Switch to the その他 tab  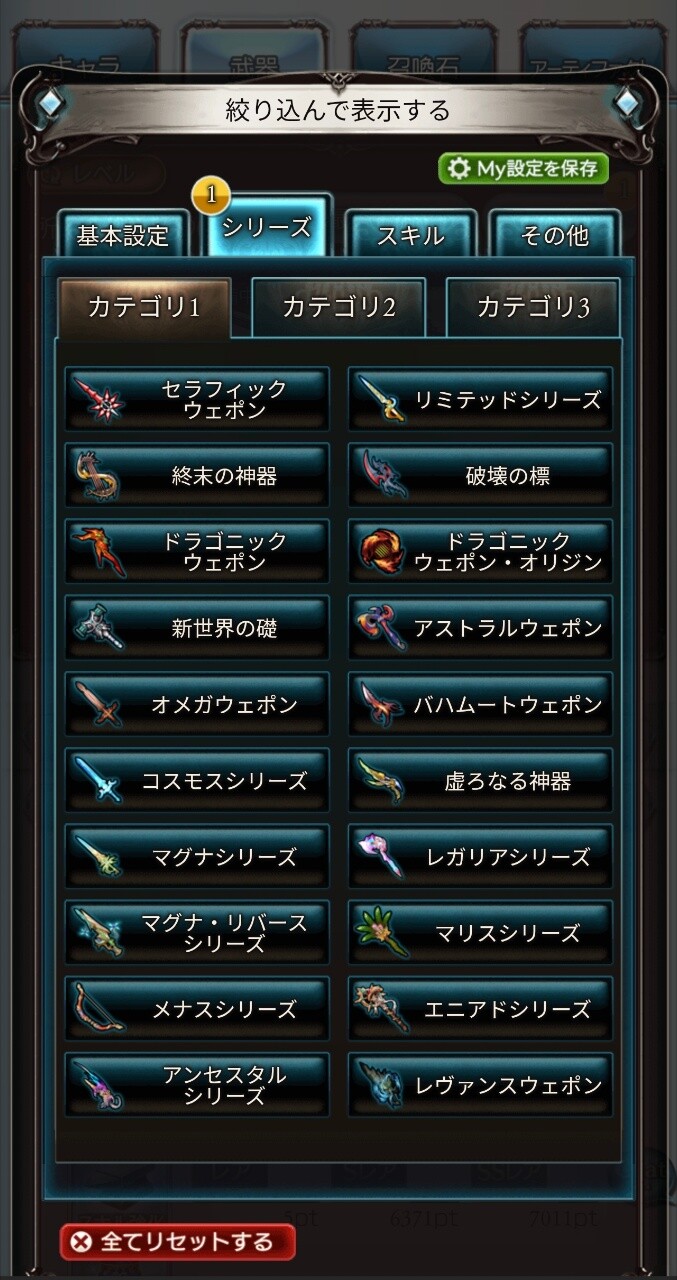(x=555, y=236)
